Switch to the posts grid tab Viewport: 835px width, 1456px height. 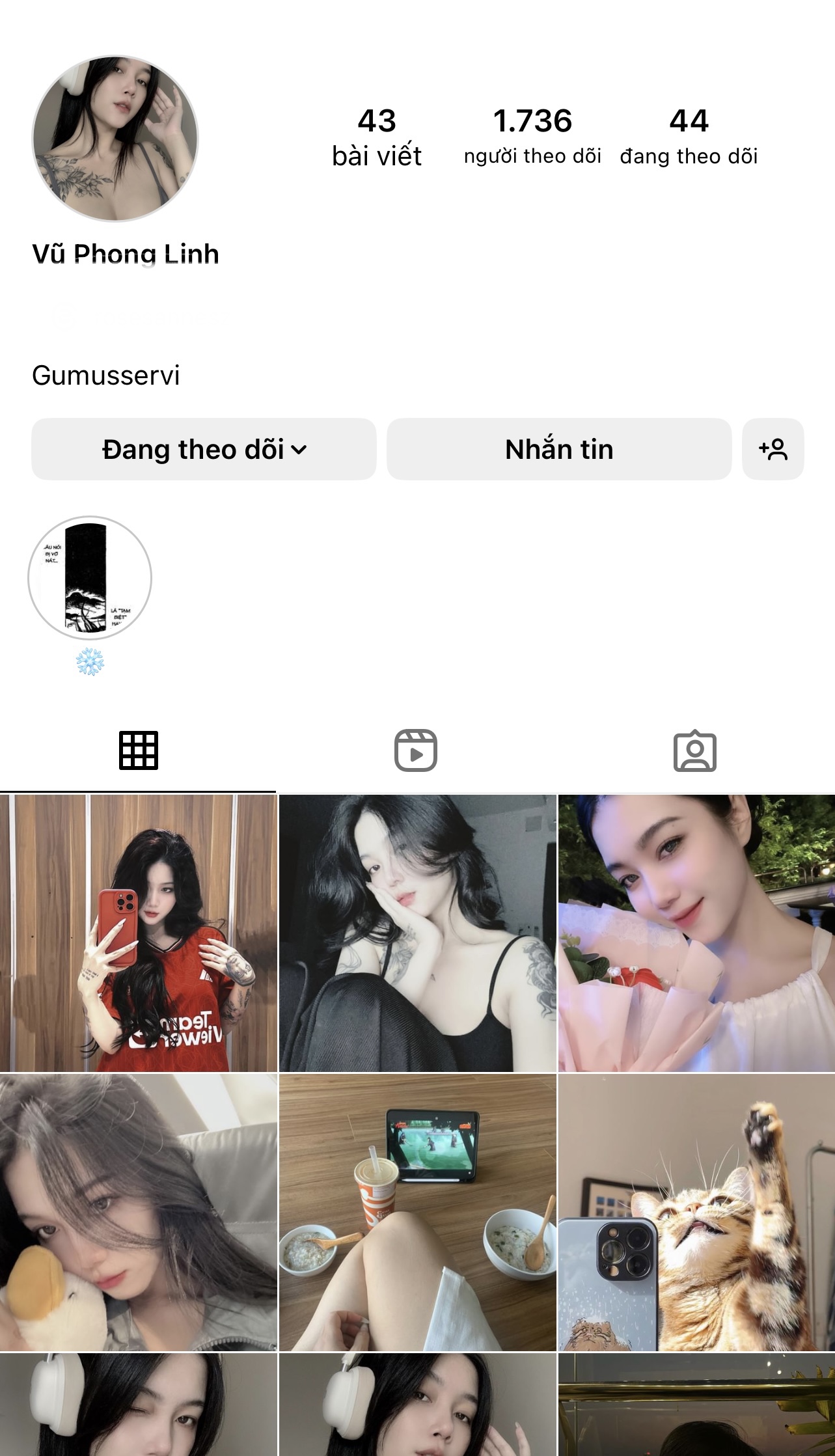139,750
